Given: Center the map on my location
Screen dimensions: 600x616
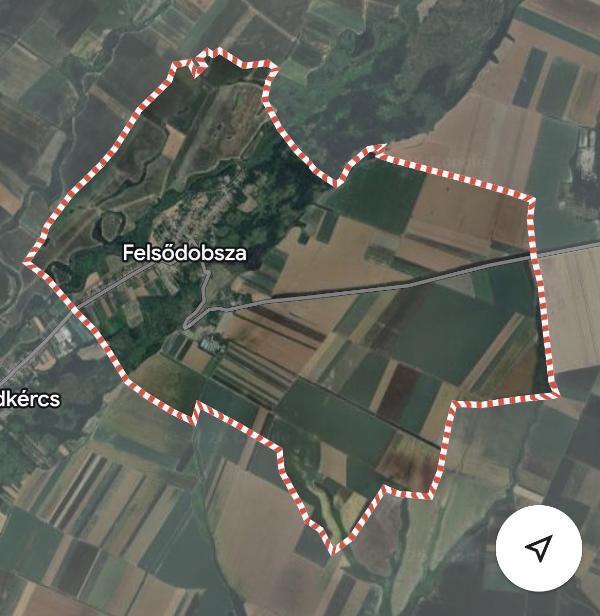Looking at the screenshot, I should pos(539,548).
